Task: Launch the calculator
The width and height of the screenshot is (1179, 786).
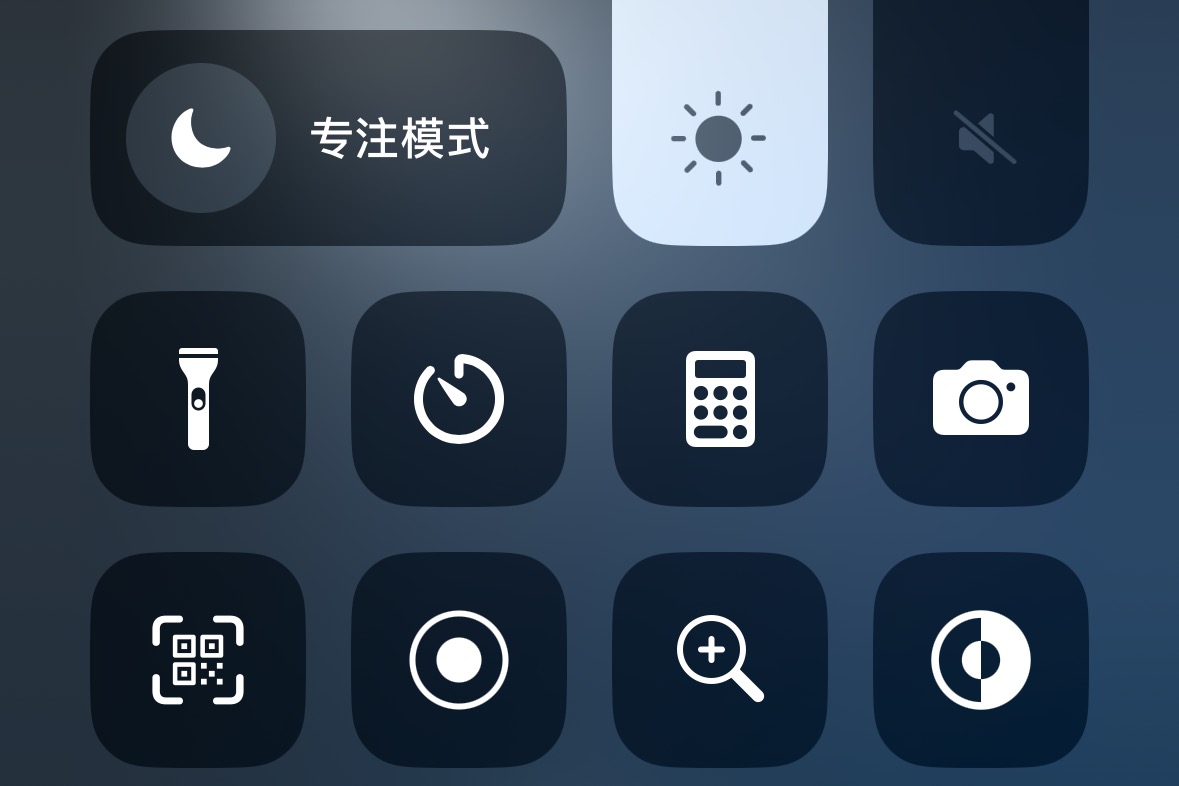Action: click(720, 398)
